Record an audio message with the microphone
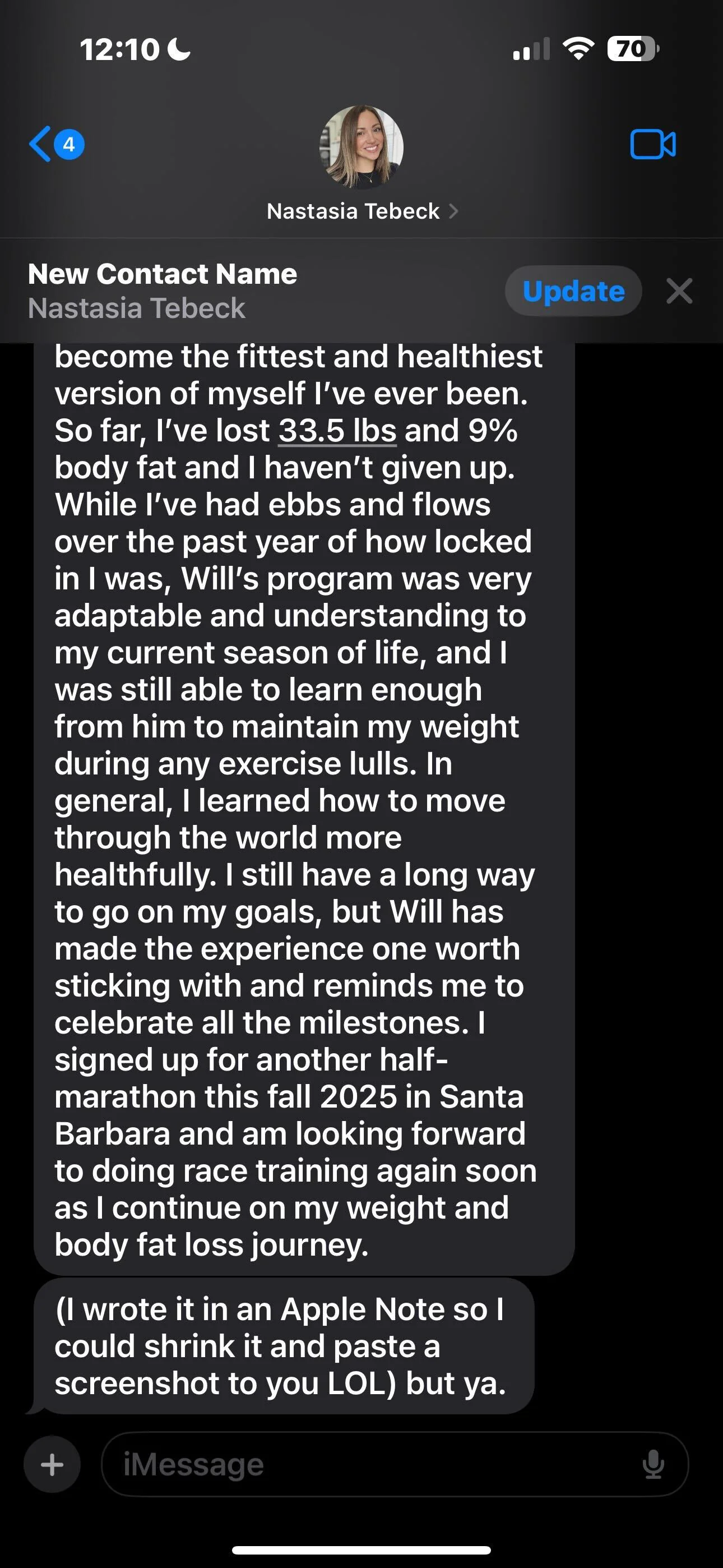 (x=653, y=1464)
